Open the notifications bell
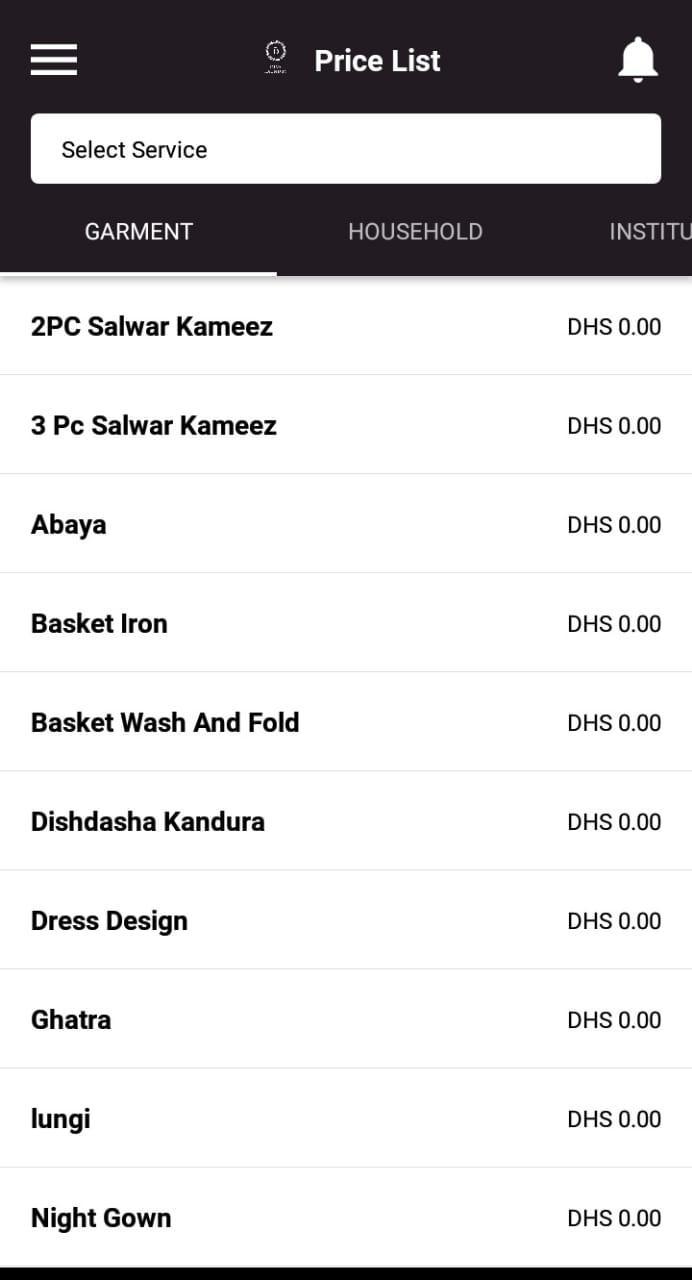The width and height of the screenshot is (692, 1280). tap(637, 60)
